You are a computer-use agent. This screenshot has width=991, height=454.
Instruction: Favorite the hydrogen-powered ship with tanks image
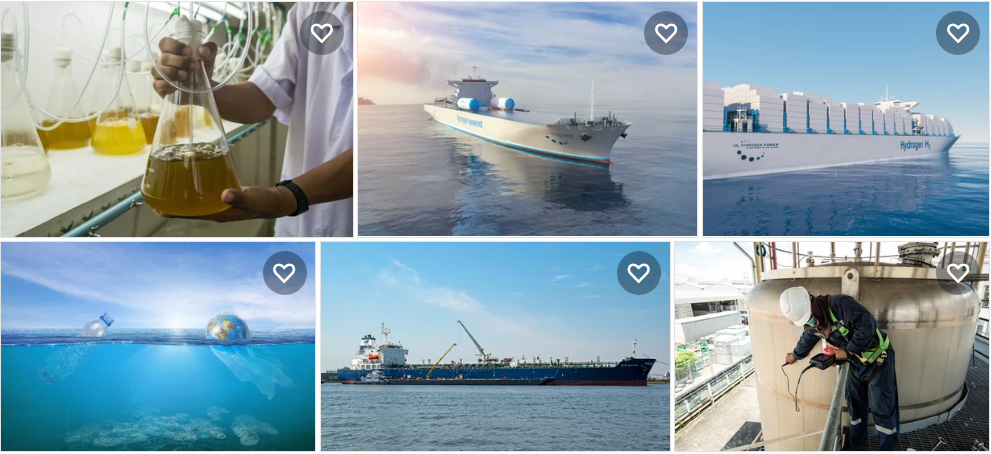[x=666, y=33]
